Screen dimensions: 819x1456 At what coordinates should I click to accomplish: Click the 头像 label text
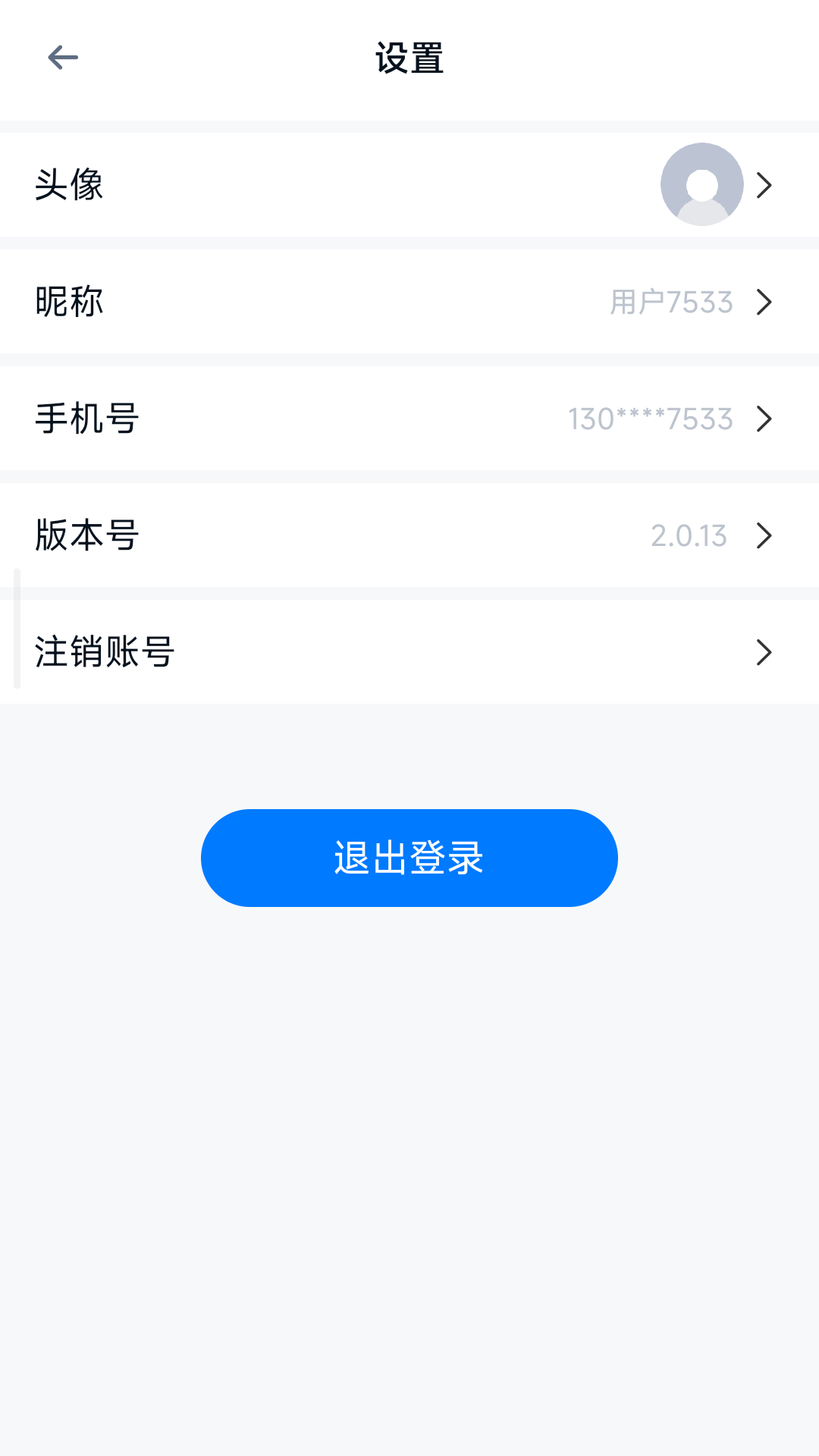68,184
